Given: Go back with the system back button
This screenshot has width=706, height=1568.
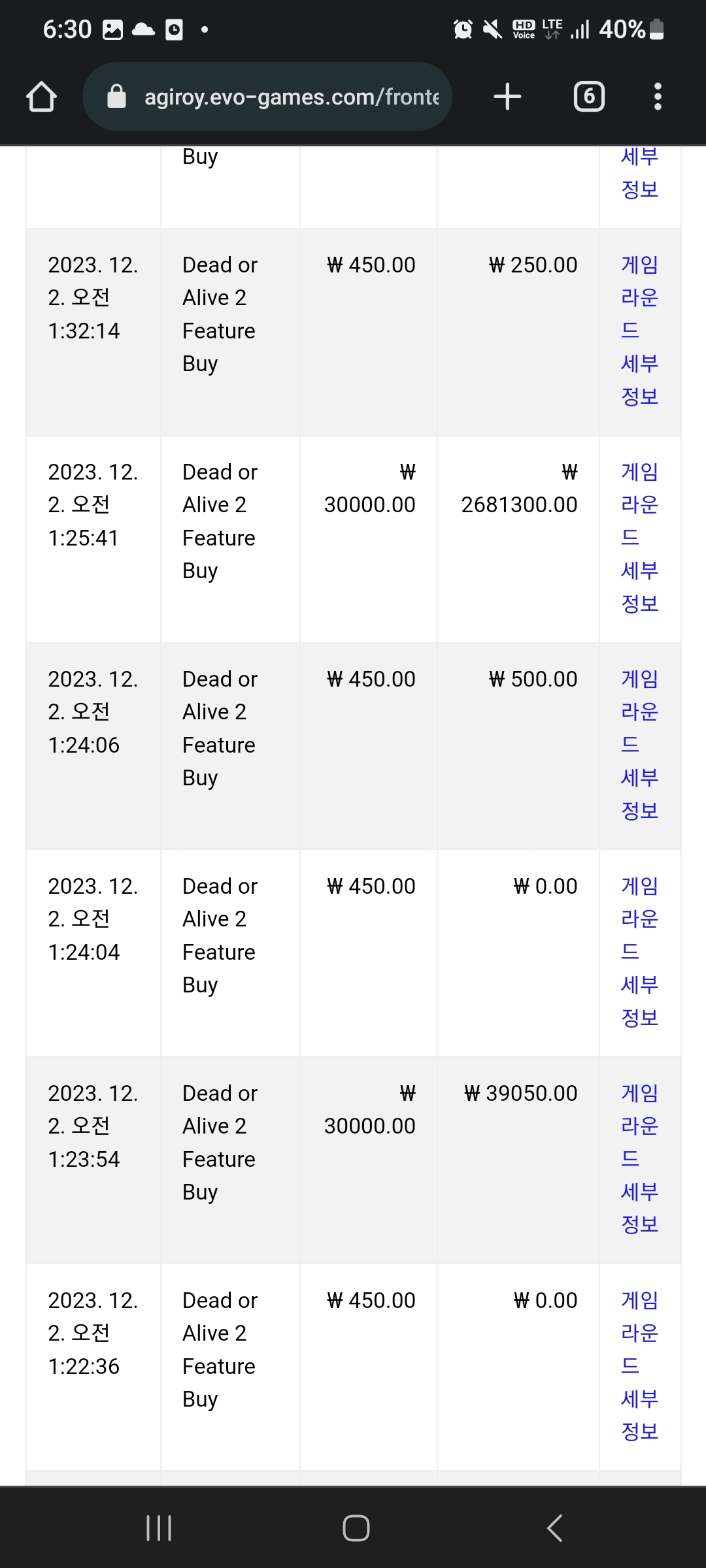Looking at the screenshot, I should tap(554, 1528).
